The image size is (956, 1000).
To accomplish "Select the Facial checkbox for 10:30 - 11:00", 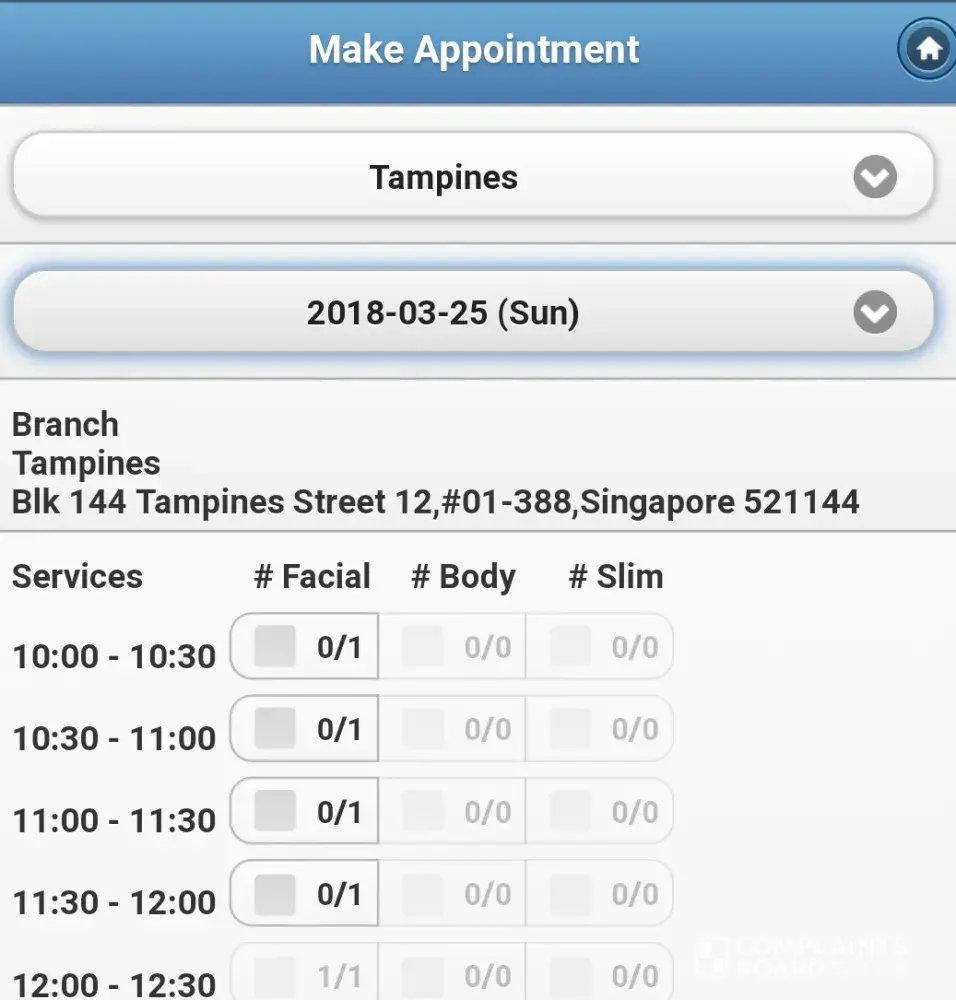I will [x=276, y=729].
